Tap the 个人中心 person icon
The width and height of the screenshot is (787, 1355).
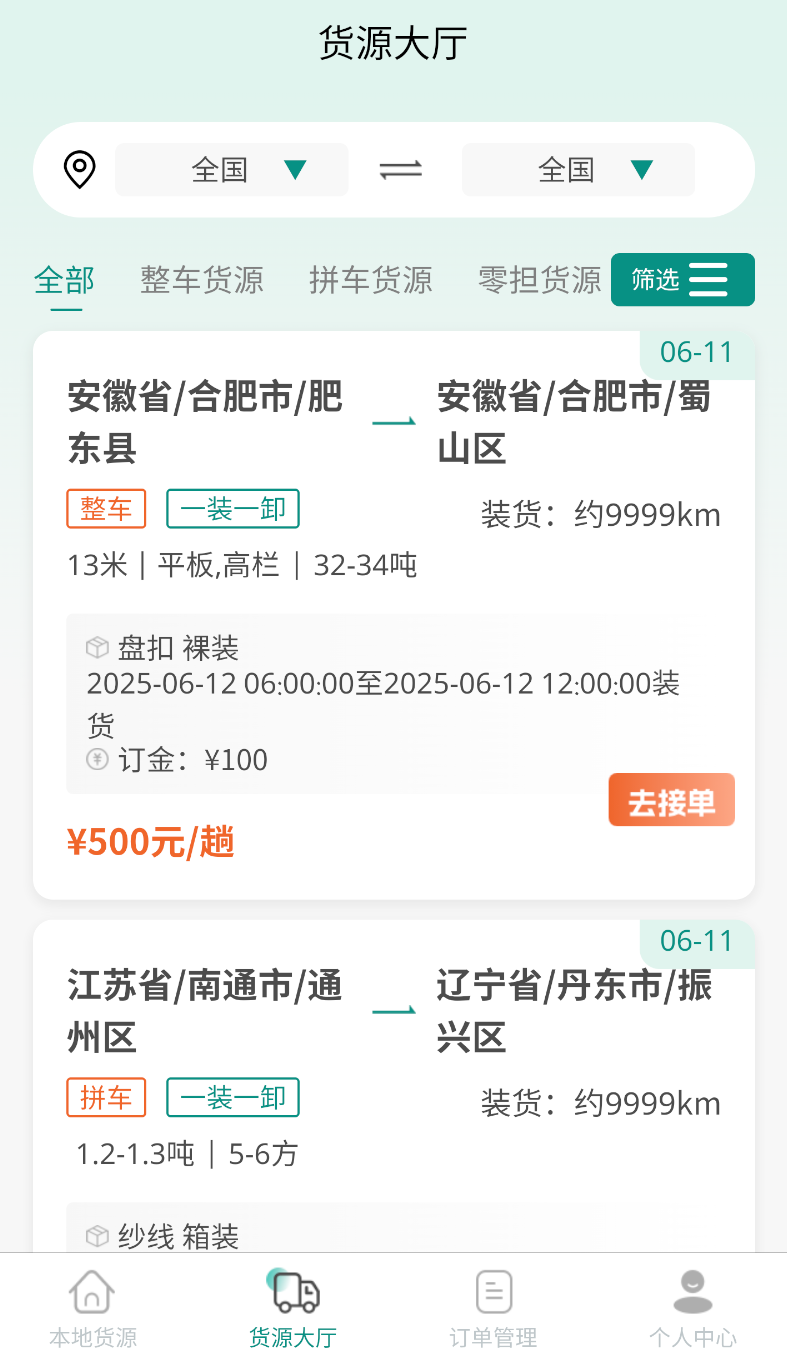click(x=693, y=1289)
